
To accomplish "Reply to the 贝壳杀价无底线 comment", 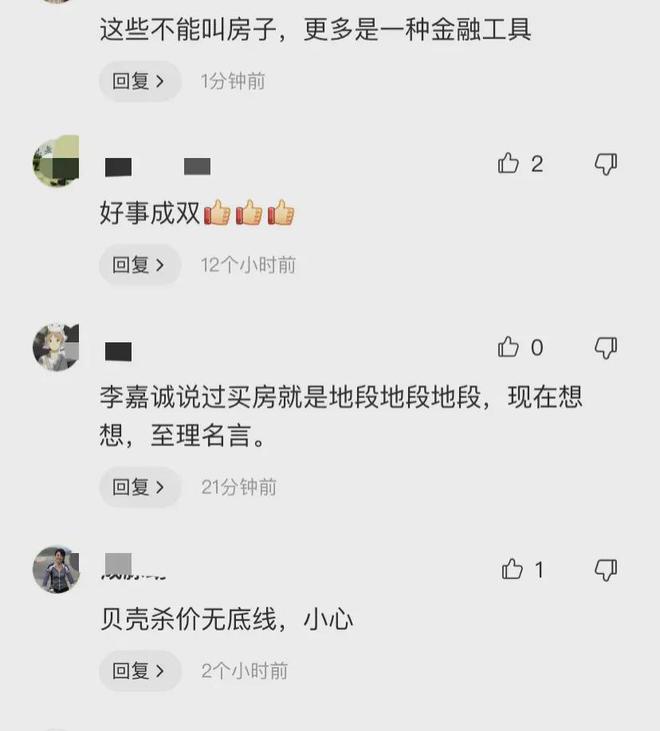I will 139,671.
